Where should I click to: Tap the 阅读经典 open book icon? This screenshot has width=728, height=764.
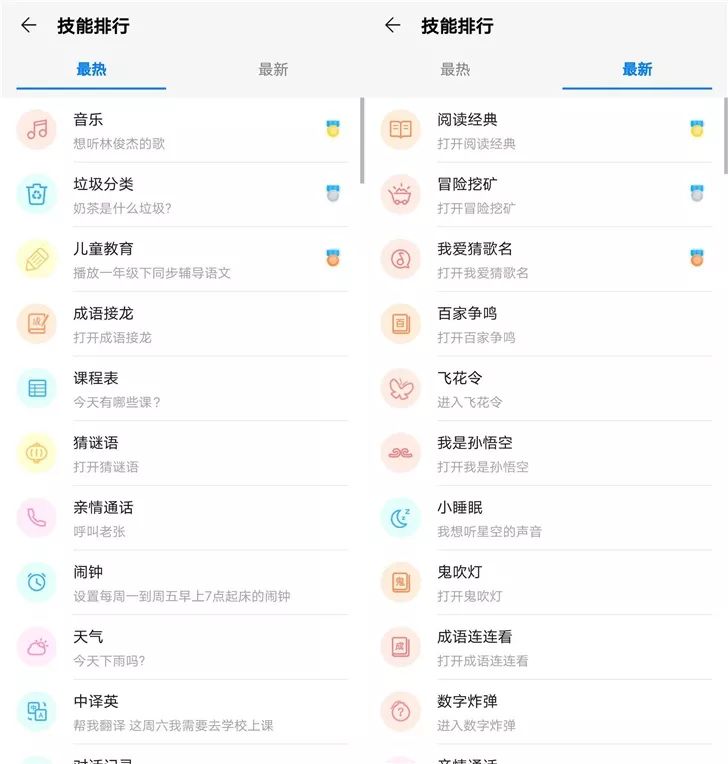point(401,130)
